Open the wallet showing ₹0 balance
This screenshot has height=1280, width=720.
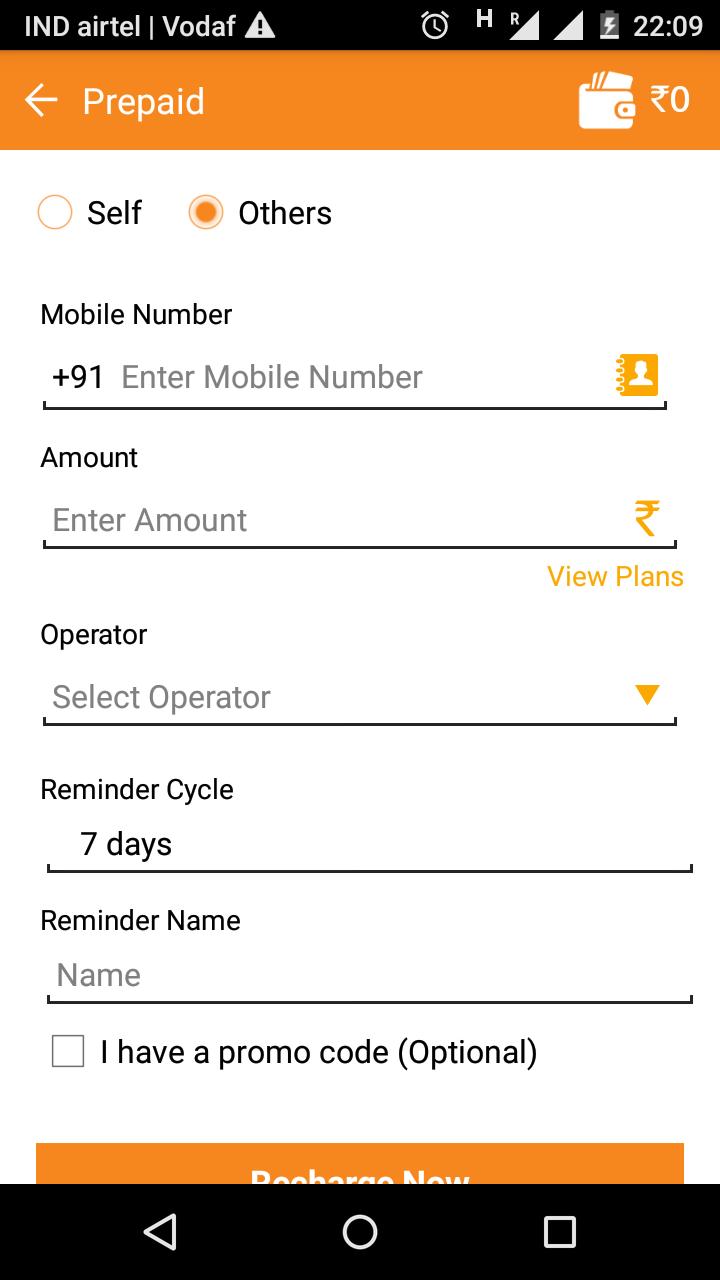pyautogui.click(x=630, y=100)
